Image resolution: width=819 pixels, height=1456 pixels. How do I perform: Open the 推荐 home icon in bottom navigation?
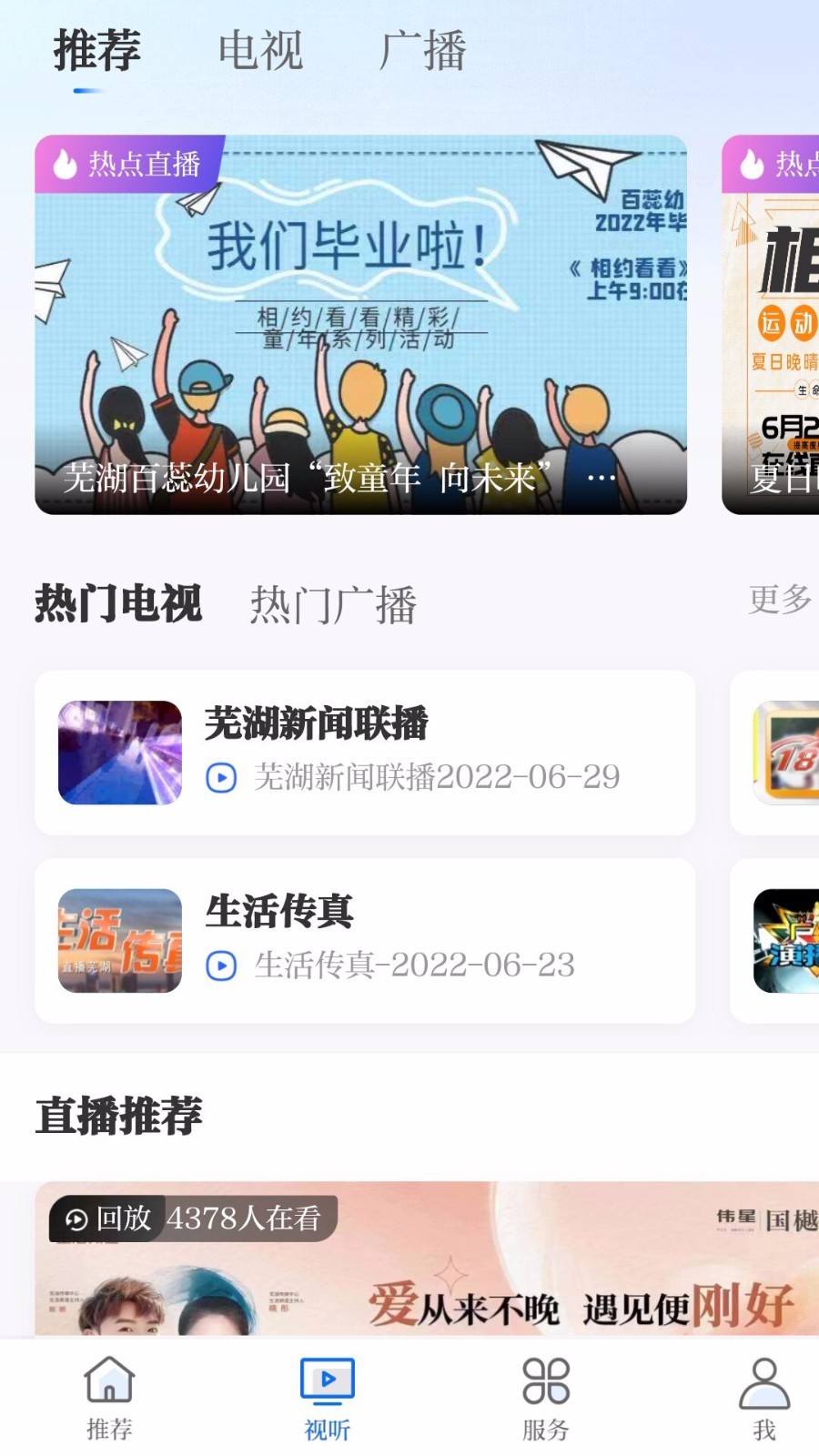click(x=107, y=1385)
